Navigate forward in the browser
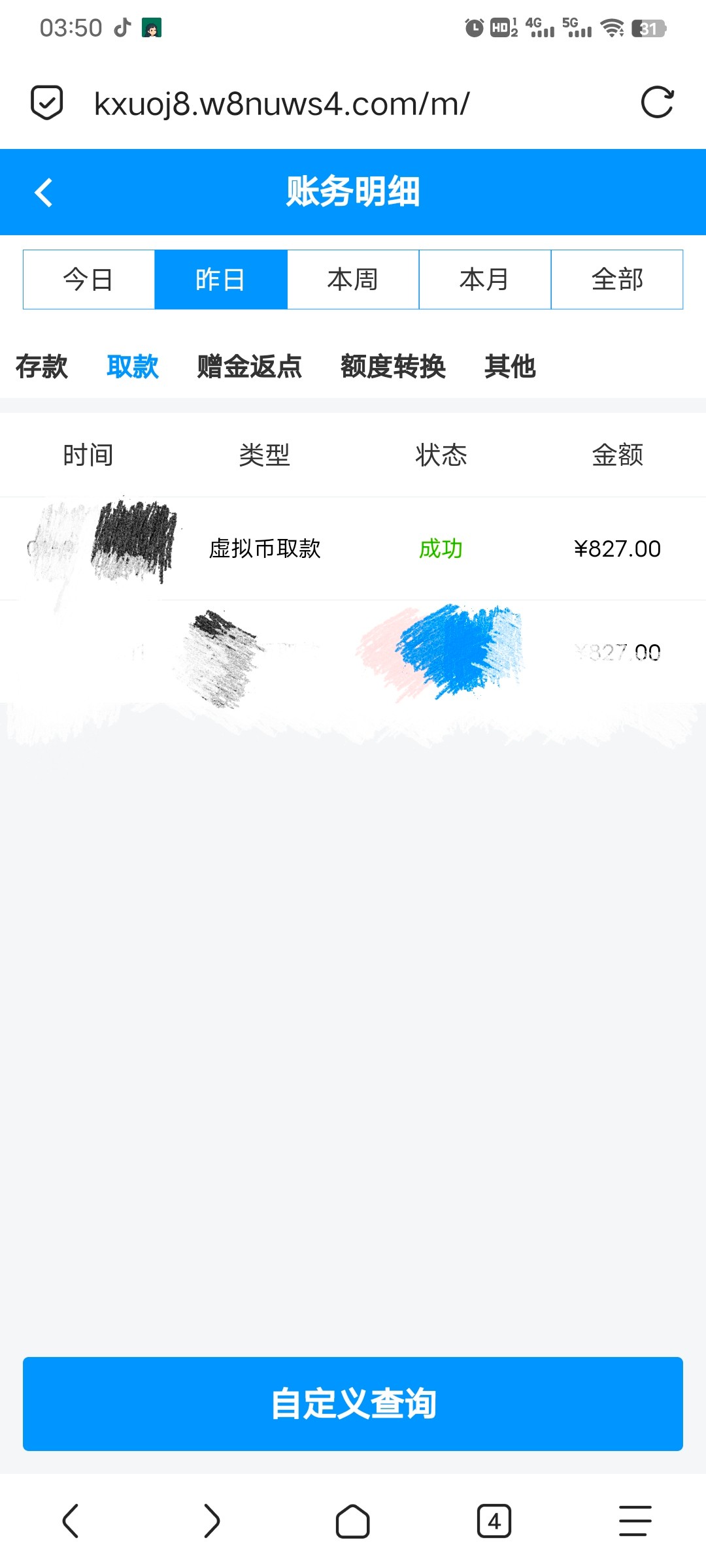This screenshot has height=1568, width=706. tap(211, 1521)
